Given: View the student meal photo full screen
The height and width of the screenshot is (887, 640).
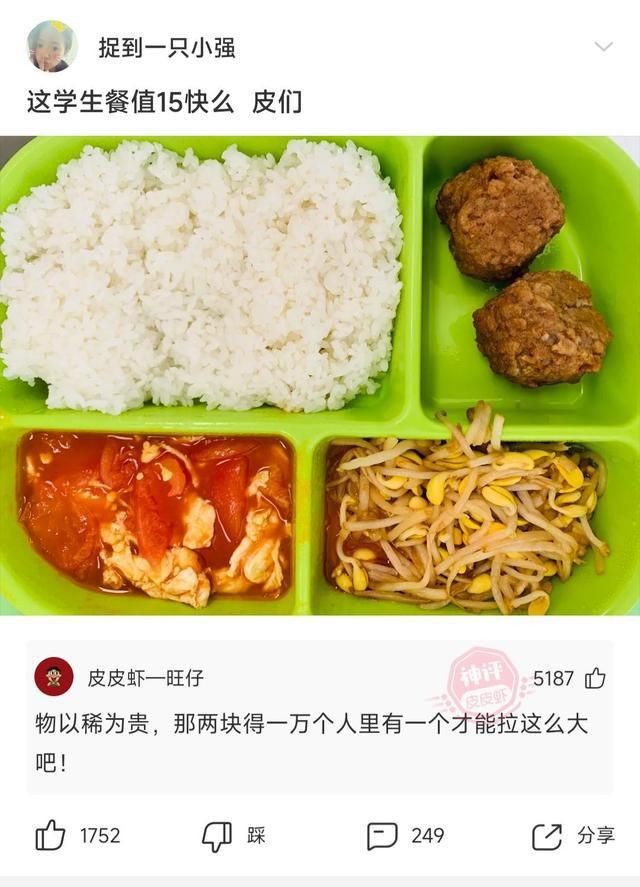Looking at the screenshot, I should pos(320,375).
